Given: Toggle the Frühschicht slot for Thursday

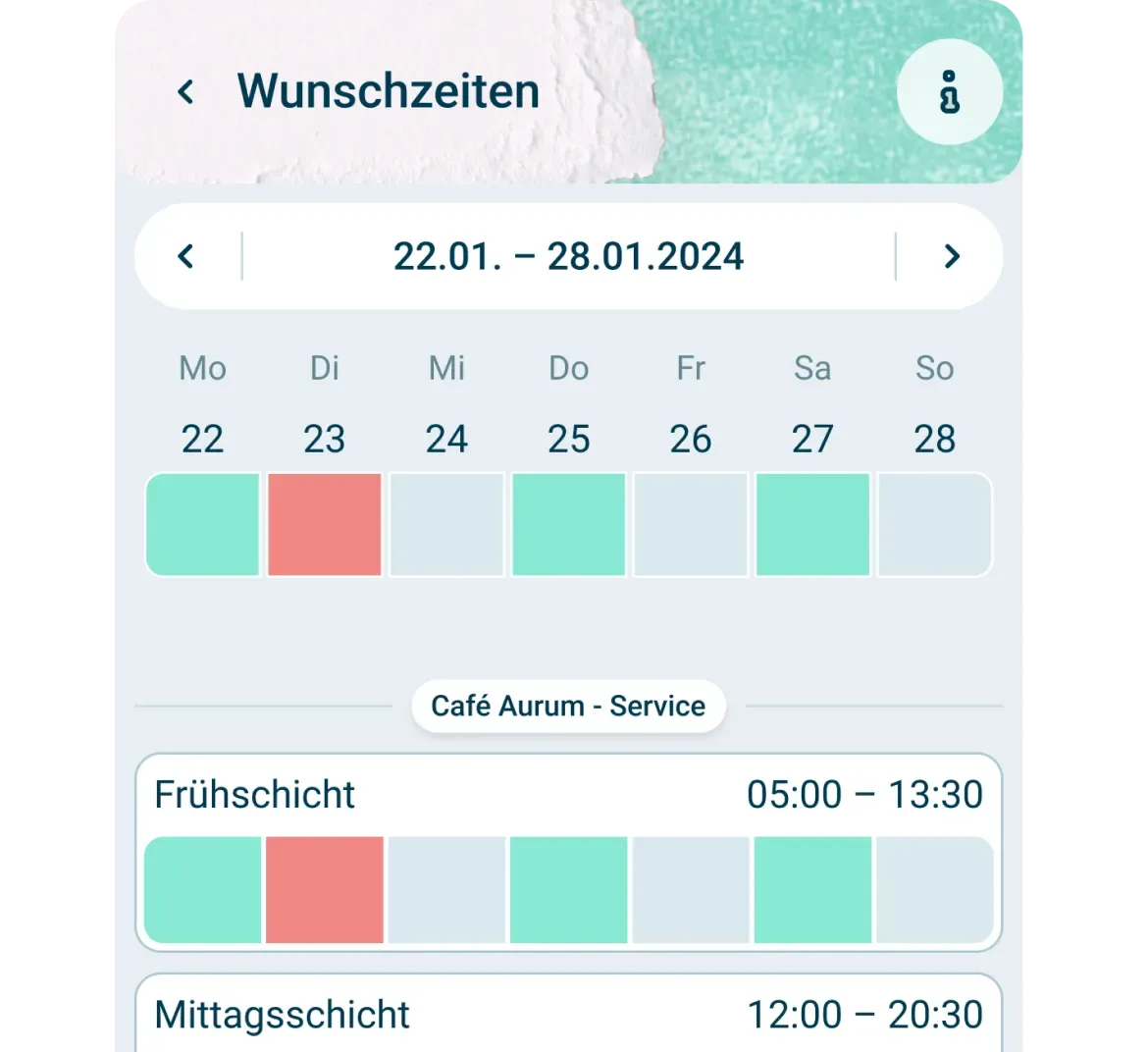Looking at the screenshot, I should [x=569, y=890].
